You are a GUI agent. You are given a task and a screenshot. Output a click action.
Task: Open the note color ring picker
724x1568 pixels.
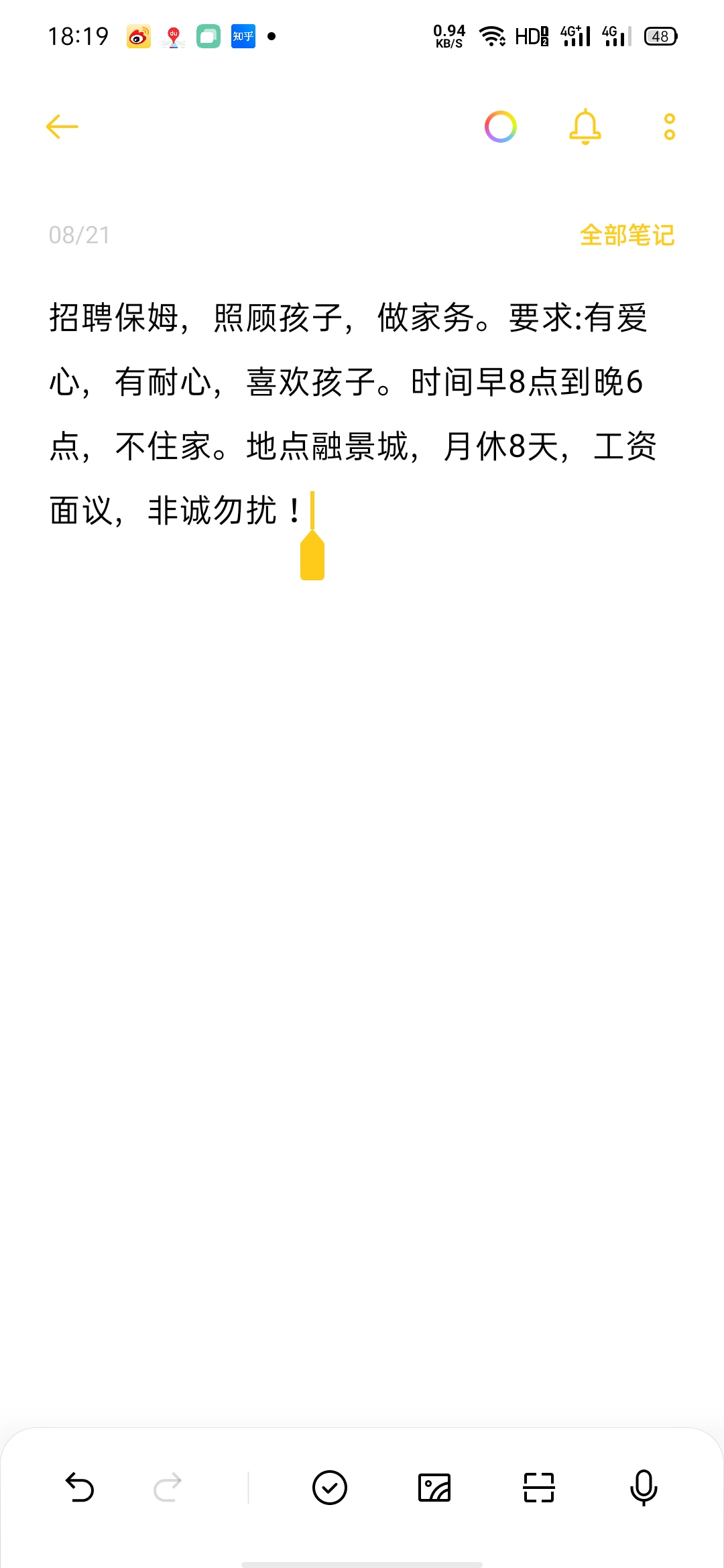point(501,127)
